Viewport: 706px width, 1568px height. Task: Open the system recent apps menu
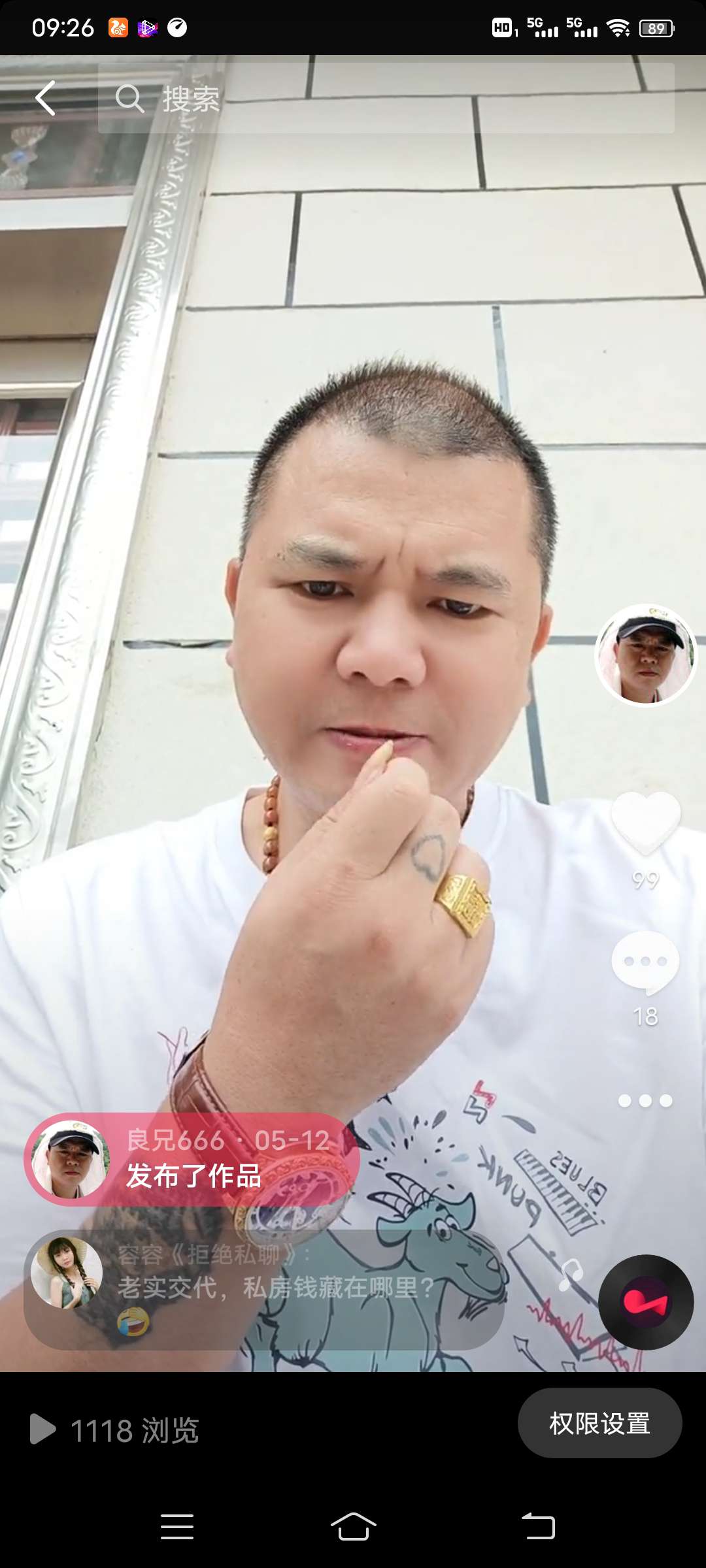[176, 1527]
